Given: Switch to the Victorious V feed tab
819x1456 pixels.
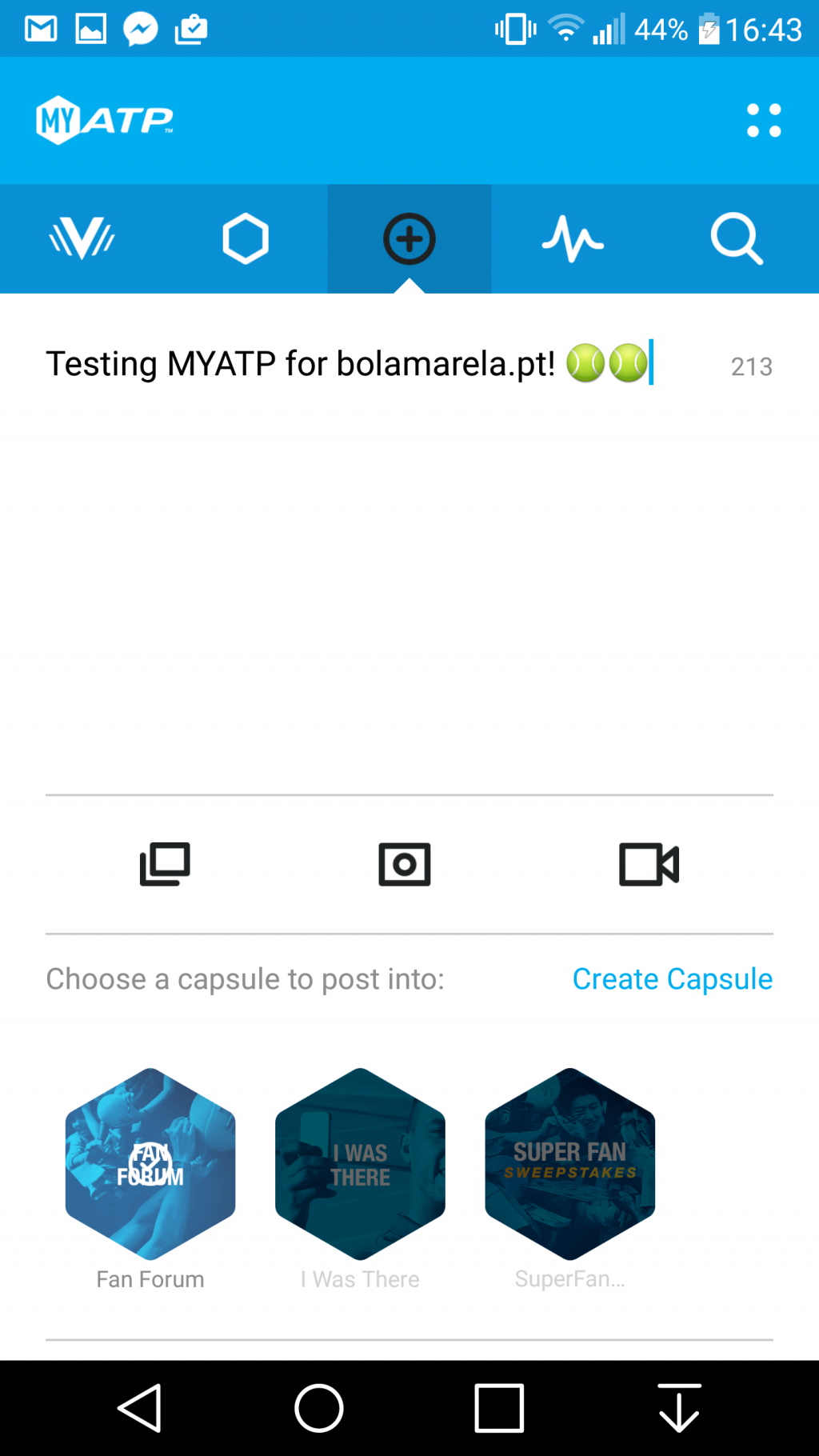Looking at the screenshot, I should pyautogui.click(x=82, y=238).
